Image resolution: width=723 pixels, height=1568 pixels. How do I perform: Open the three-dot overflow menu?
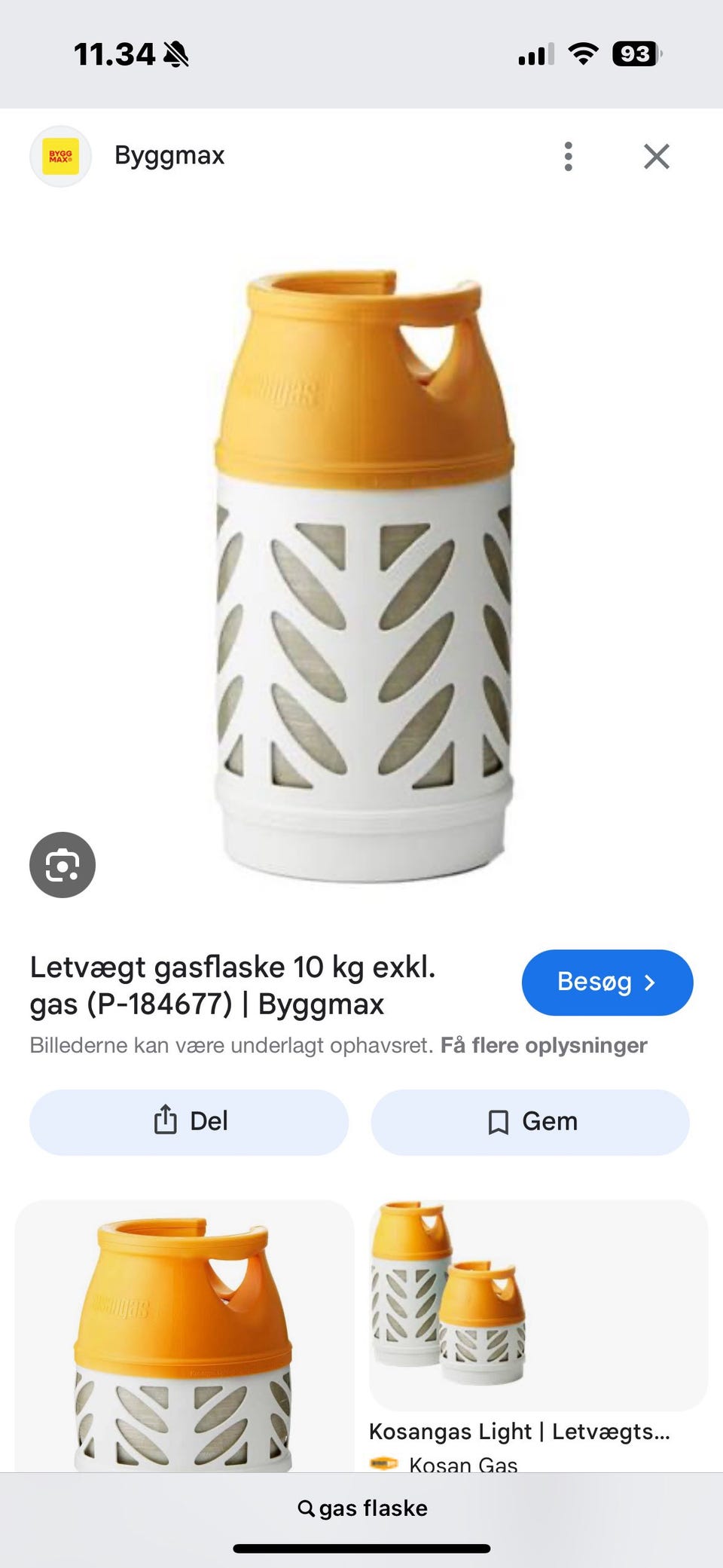point(569,155)
